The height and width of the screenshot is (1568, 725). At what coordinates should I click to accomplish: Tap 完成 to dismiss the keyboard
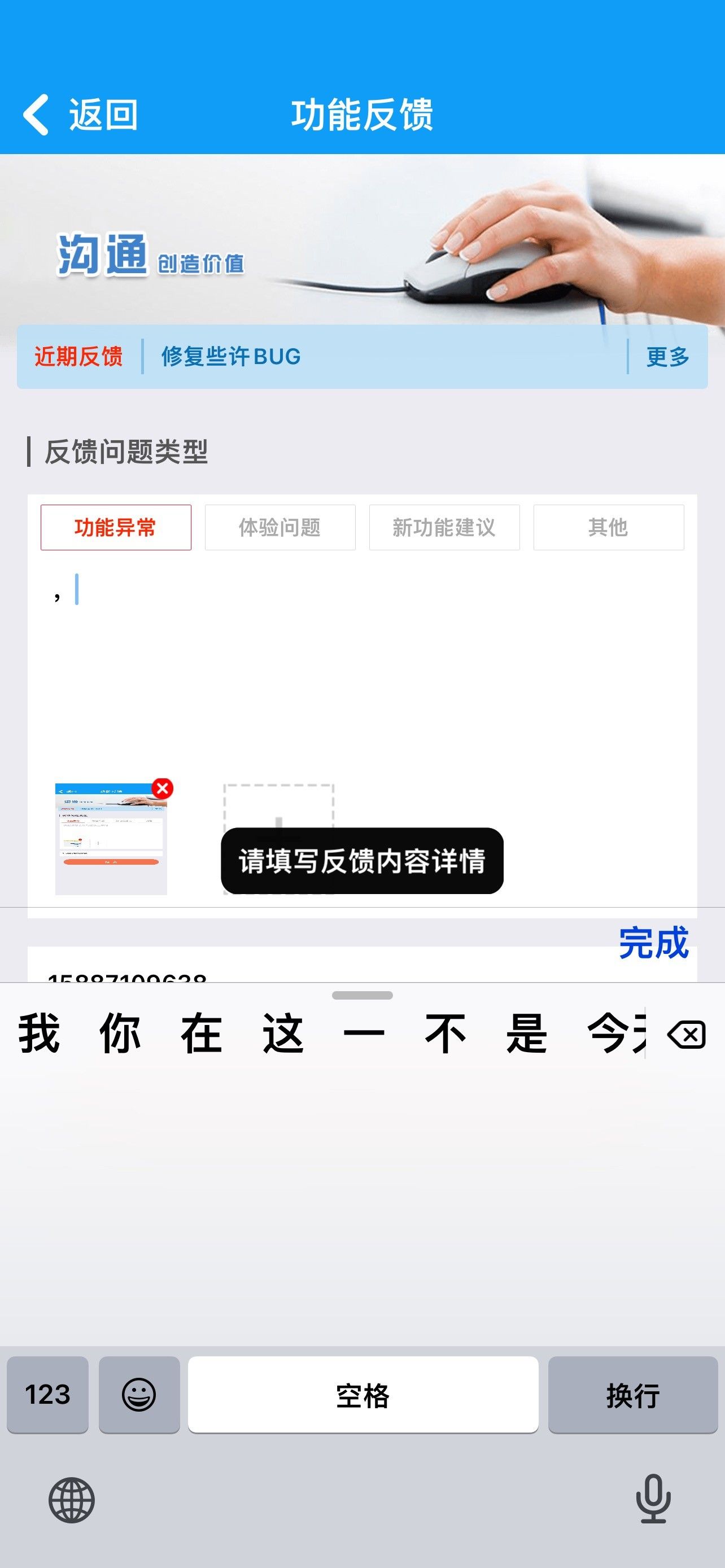[x=654, y=944]
